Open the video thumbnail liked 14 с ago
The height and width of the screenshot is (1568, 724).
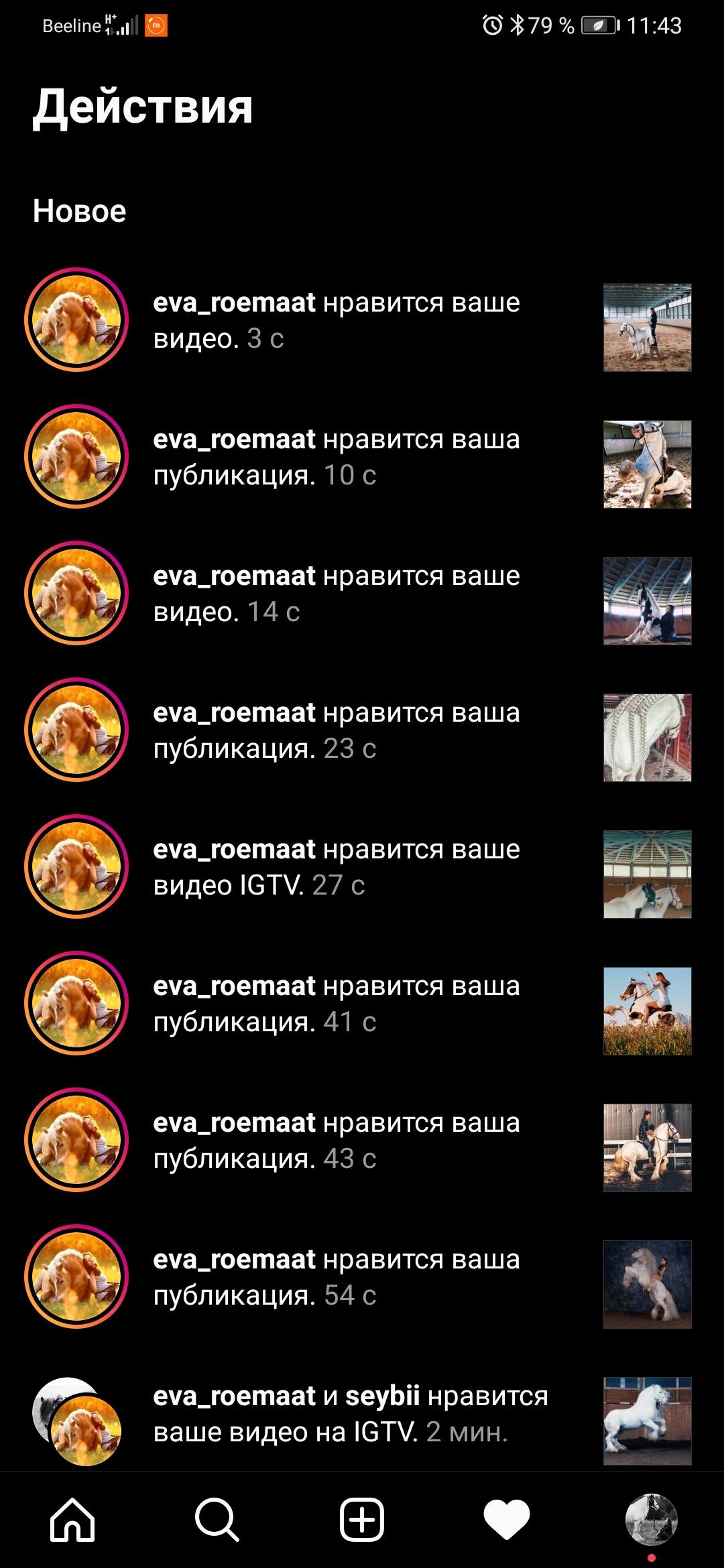tap(647, 601)
